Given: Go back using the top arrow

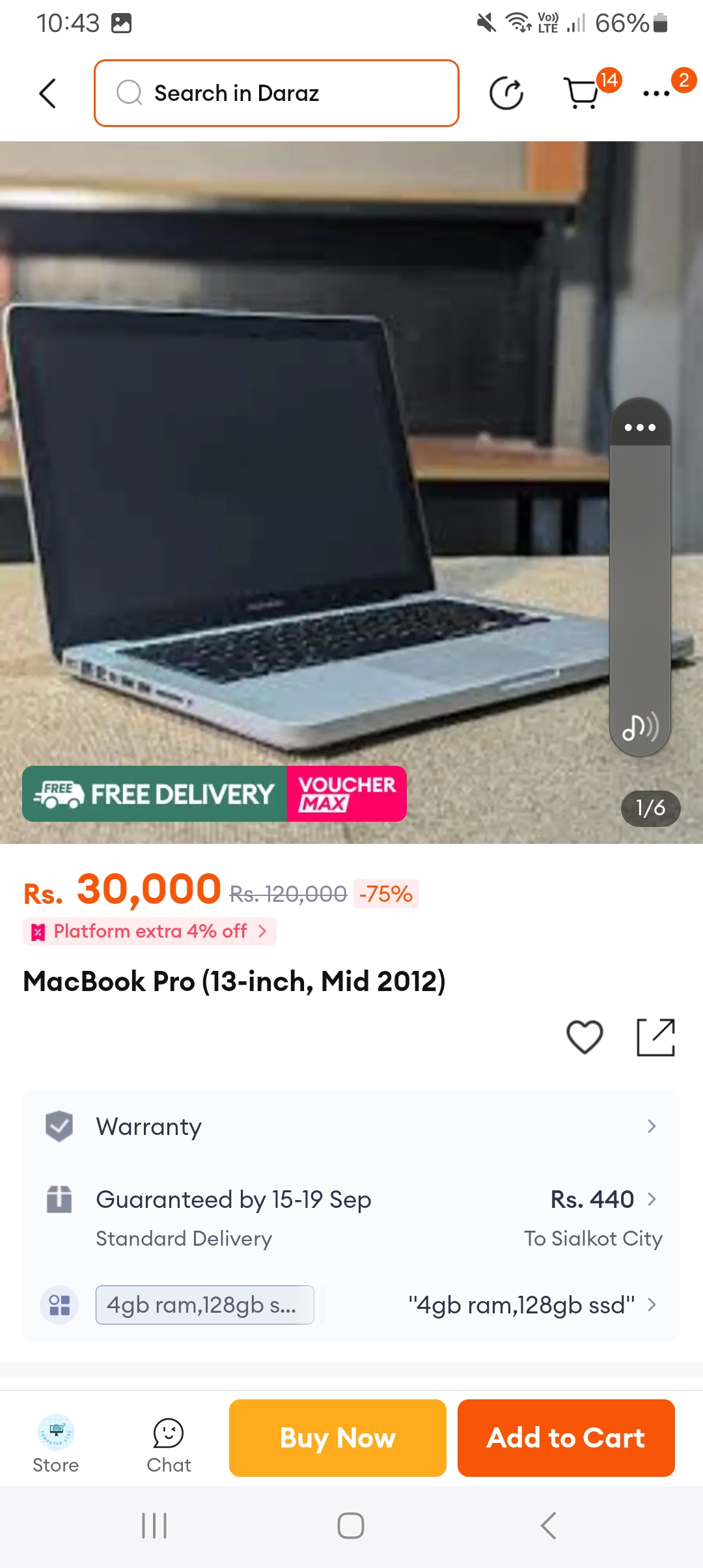Looking at the screenshot, I should click(x=48, y=93).
